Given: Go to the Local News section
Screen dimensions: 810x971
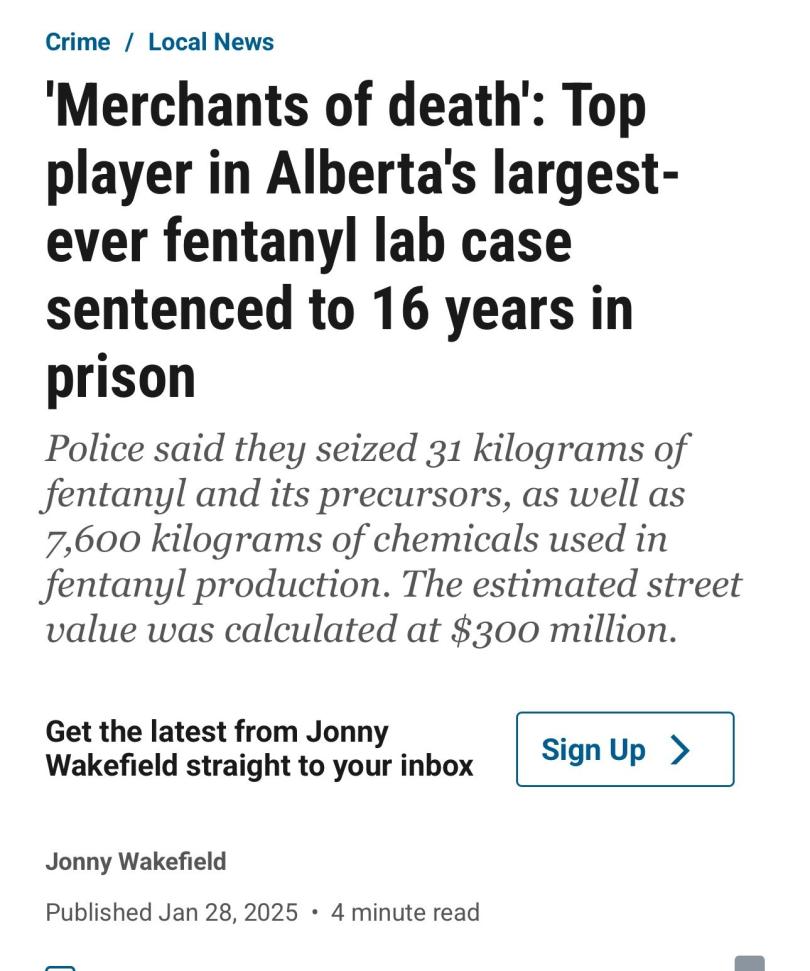Looking at the screenshot, I should click(210, 42).
